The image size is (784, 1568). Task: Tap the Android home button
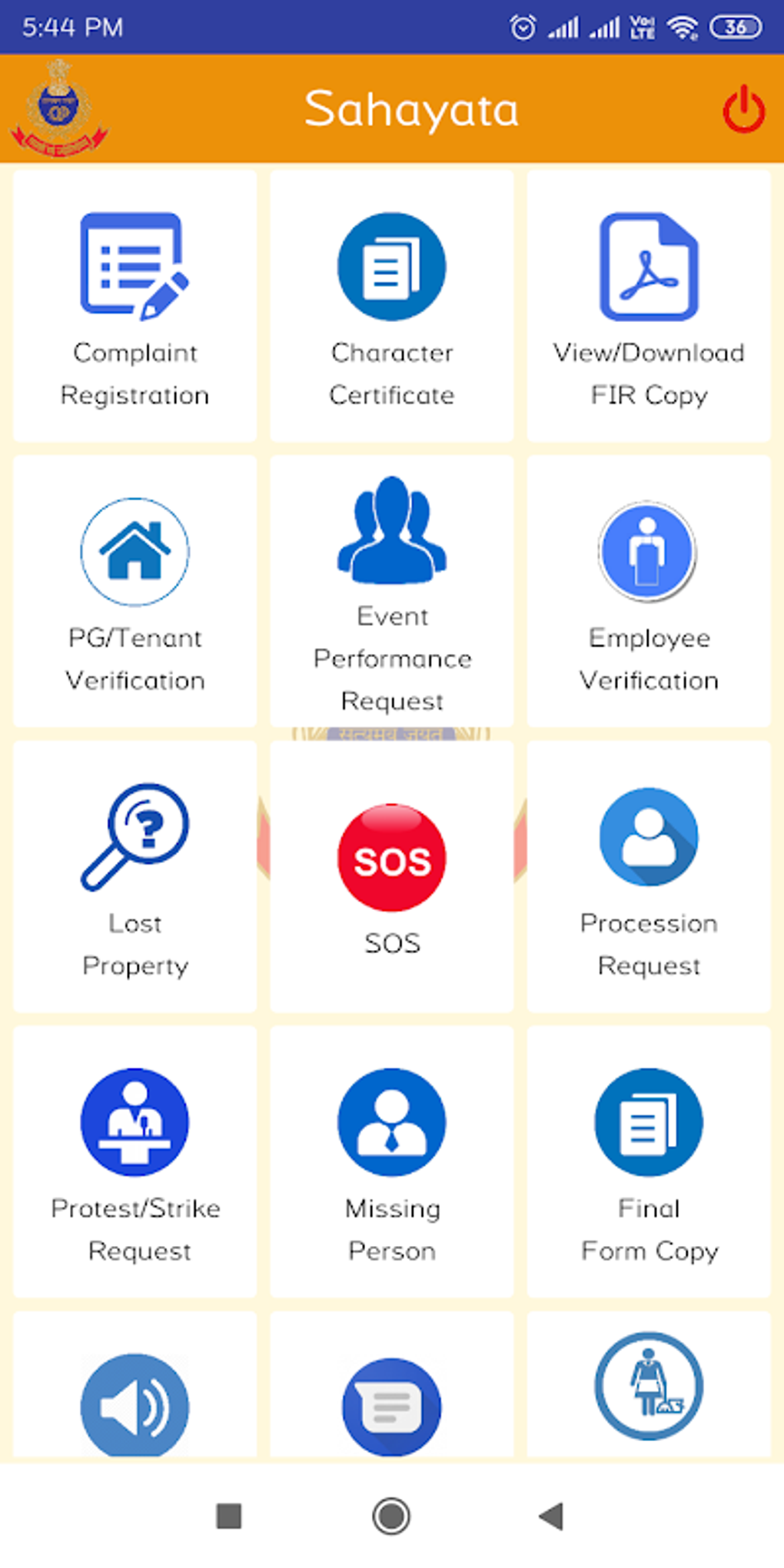point(391,1516)
